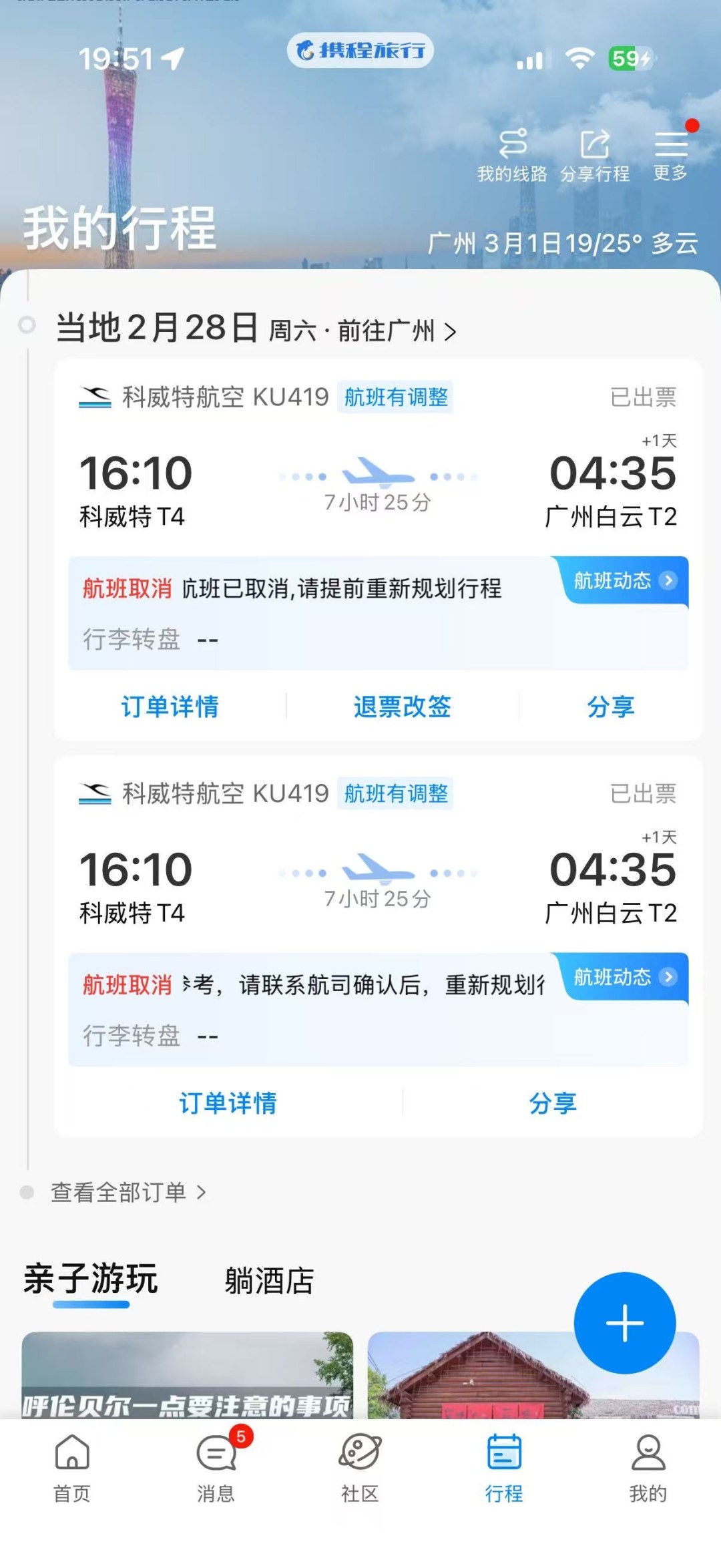Image resolution: width=721 pixels, height=1568 pixels.
Task: Tap 分享行程 to share the itinerary
Action: click(594, 155)
